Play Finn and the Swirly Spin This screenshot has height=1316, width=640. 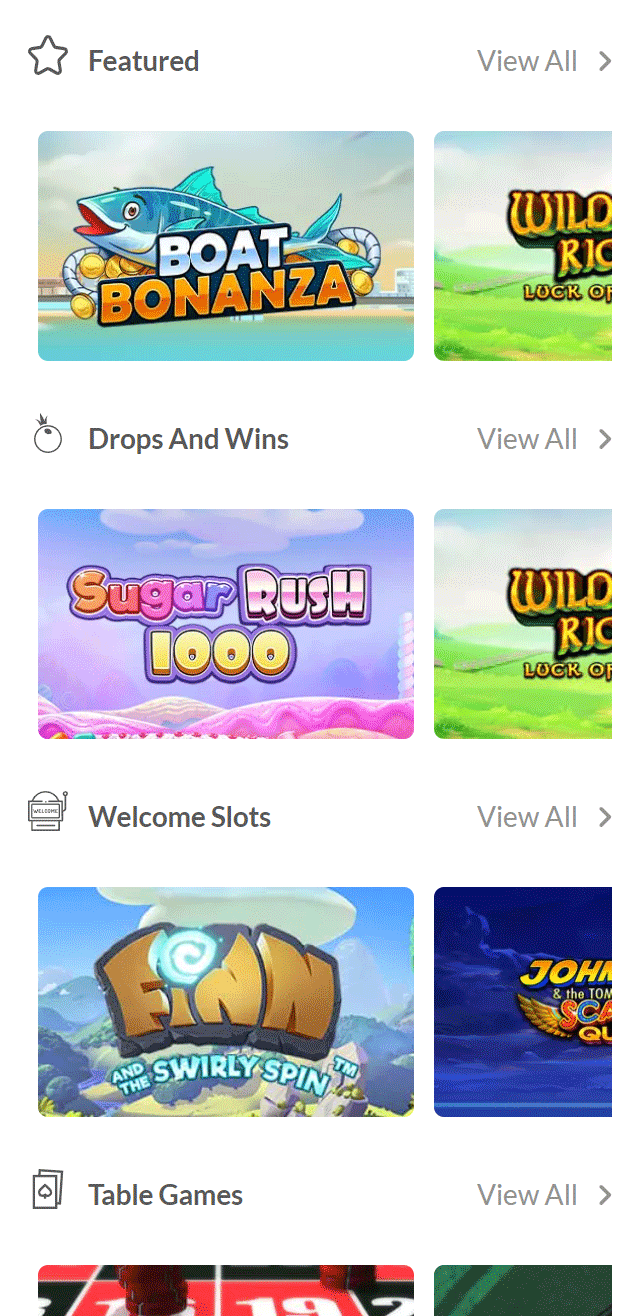226,1002
